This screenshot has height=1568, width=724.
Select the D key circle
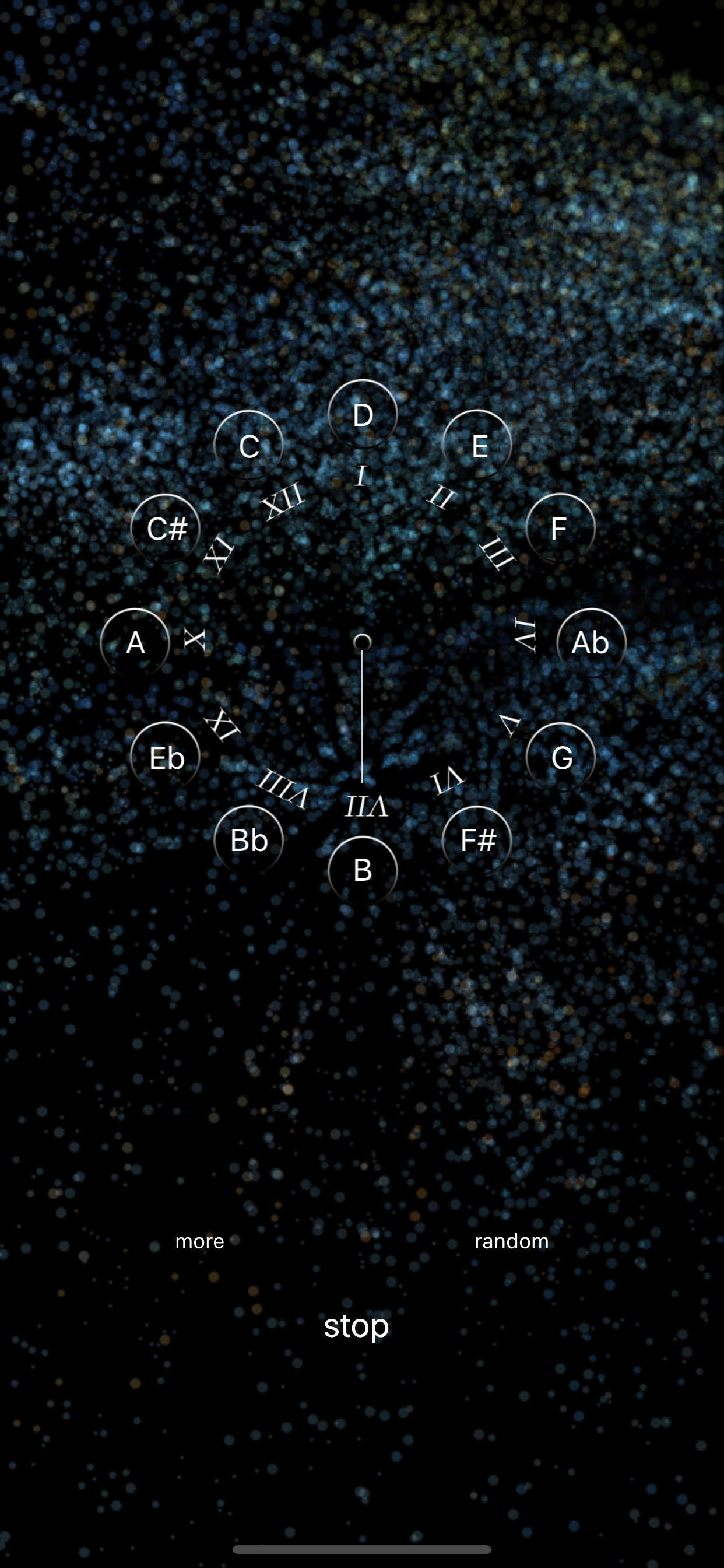[x=363, y=415]
